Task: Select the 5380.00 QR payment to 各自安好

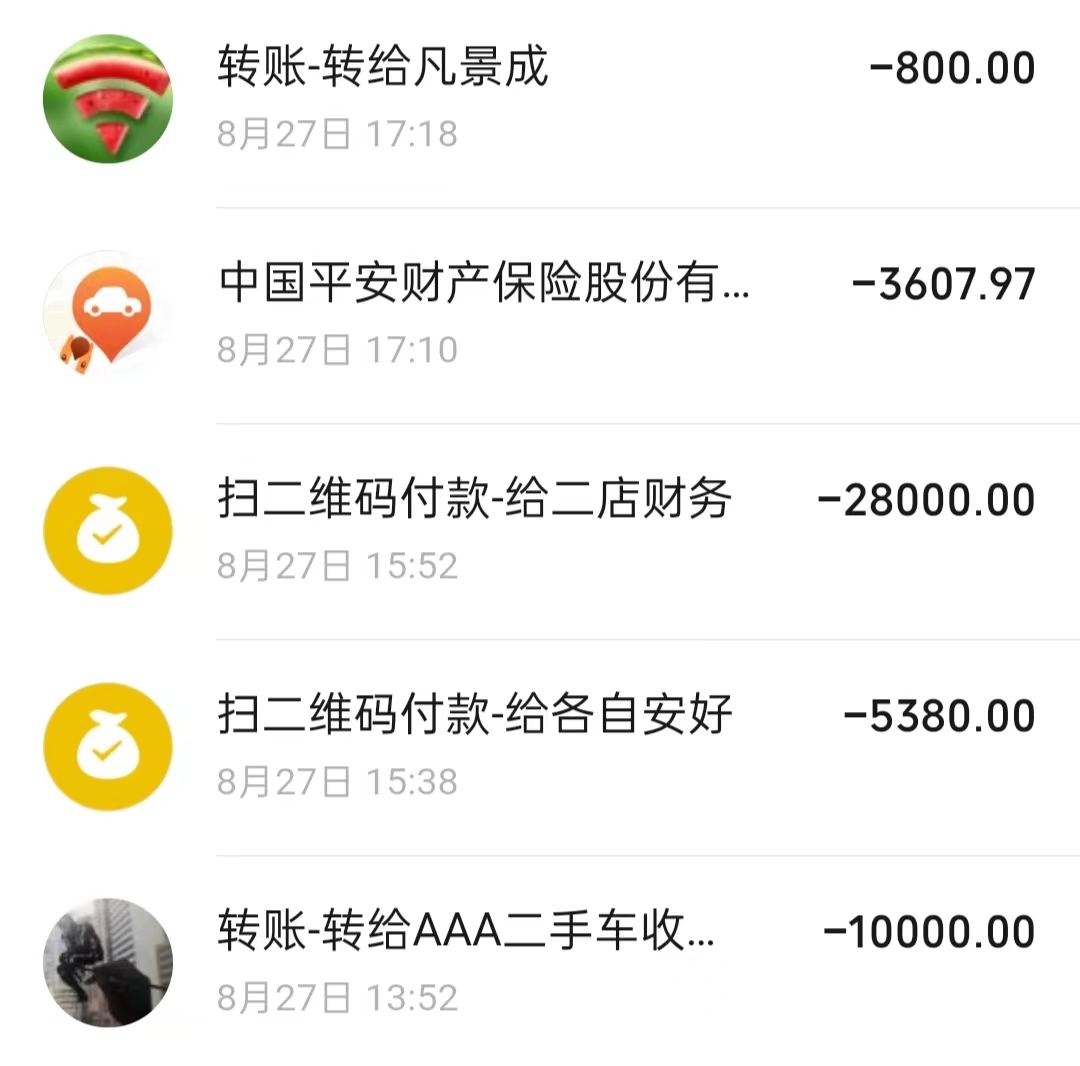Action: 540,746
